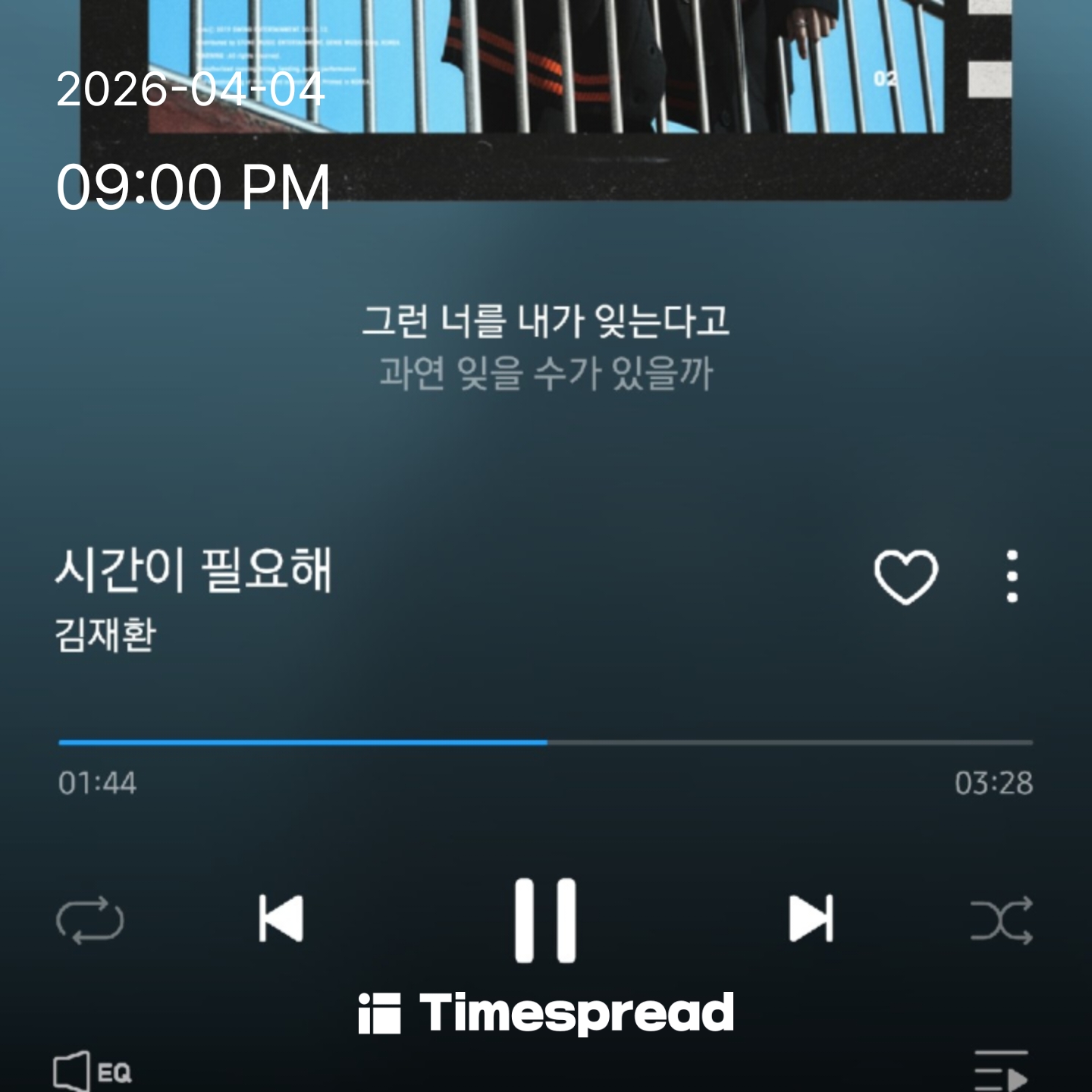Open the current playlist queue

(x=1001, y=1071)
